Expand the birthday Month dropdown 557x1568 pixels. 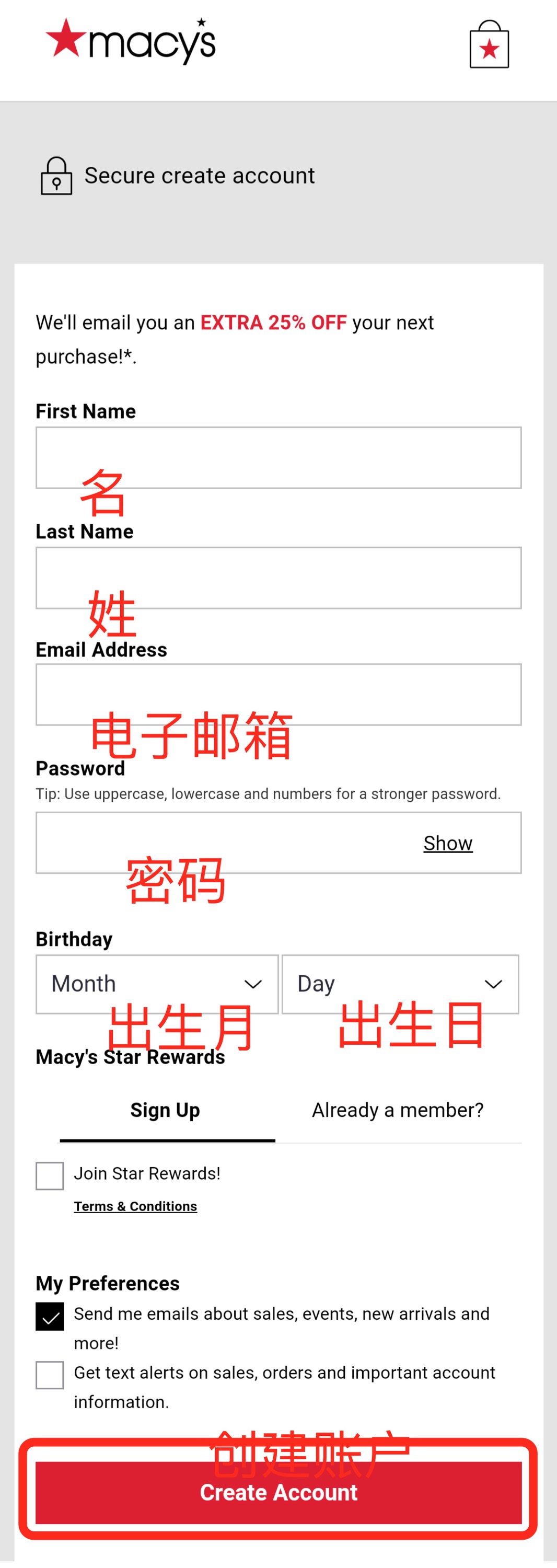[x=157, y=984]
